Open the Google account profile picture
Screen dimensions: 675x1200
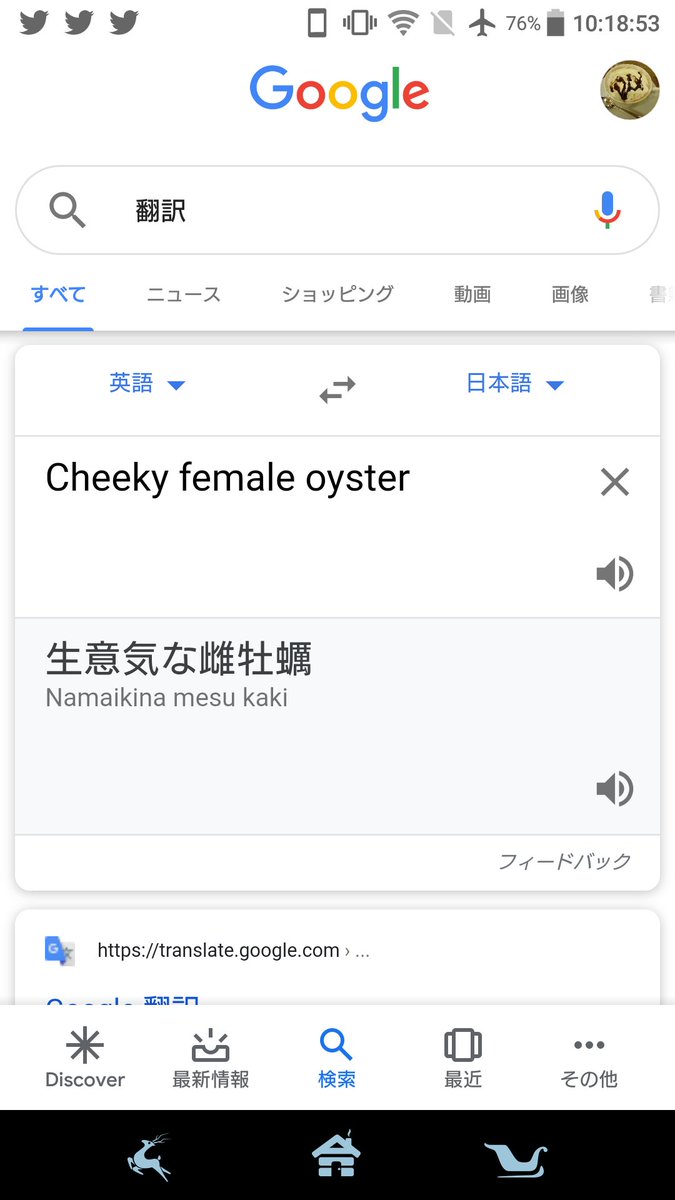pyautogui.click(x=629, y=90)
